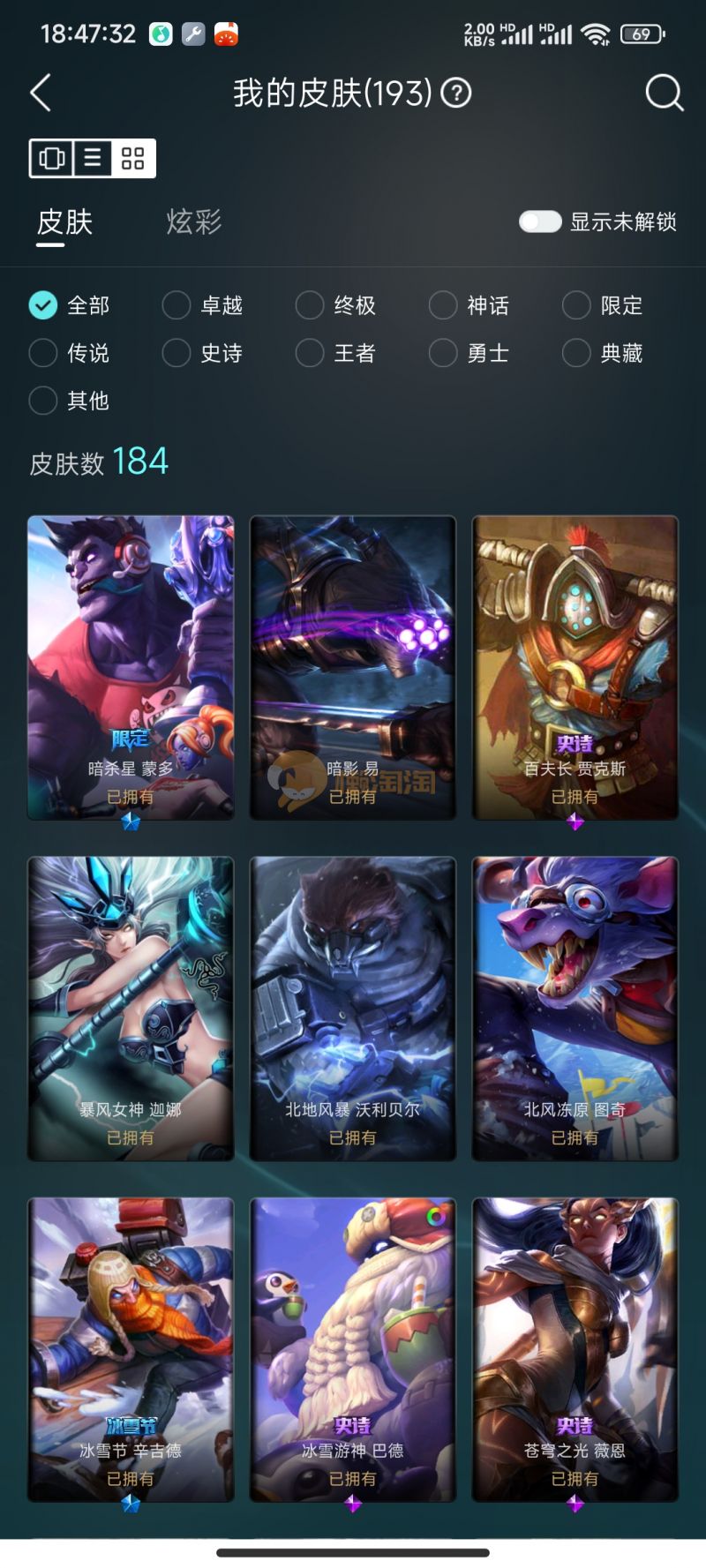706x1568 pixels.
Task: Switch to the grid view layout
Action: pyautogui.click(x=133, y=159)
